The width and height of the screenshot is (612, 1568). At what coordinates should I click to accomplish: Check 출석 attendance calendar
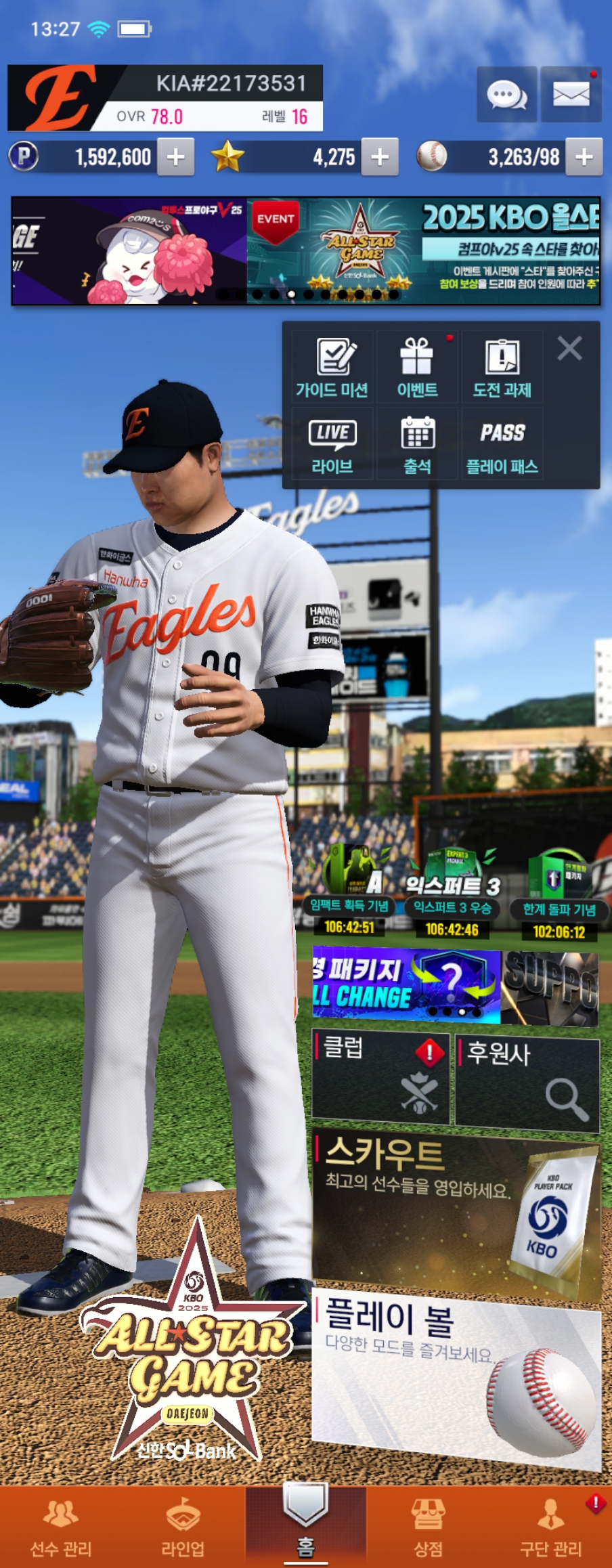tap(417, 444)
